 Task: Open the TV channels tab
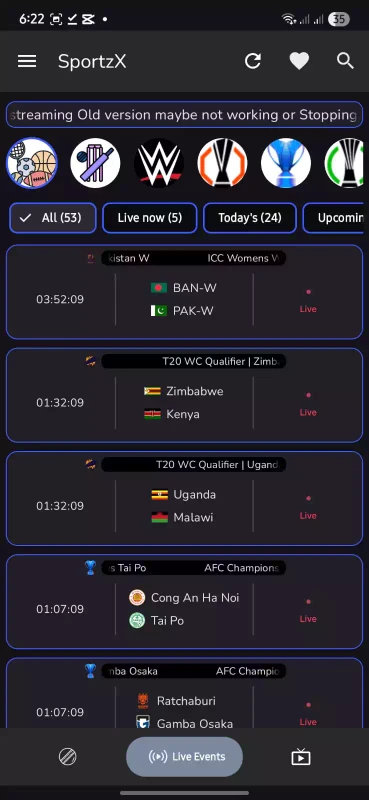[301, 757]
